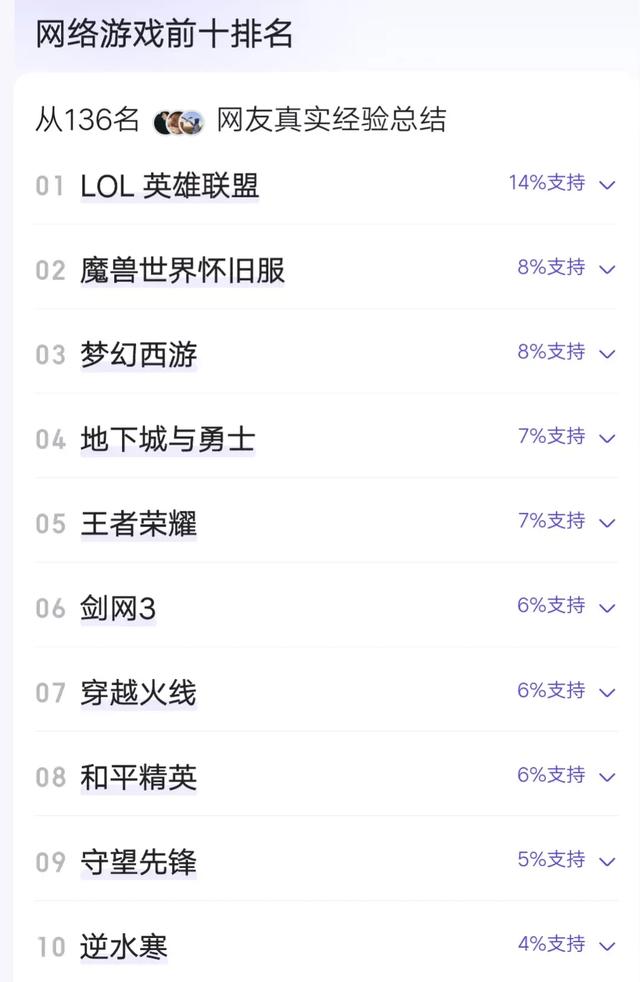This screenshot has width=640, height=982.
Task: Show more about 穿越火线
Action: [607, 692]
